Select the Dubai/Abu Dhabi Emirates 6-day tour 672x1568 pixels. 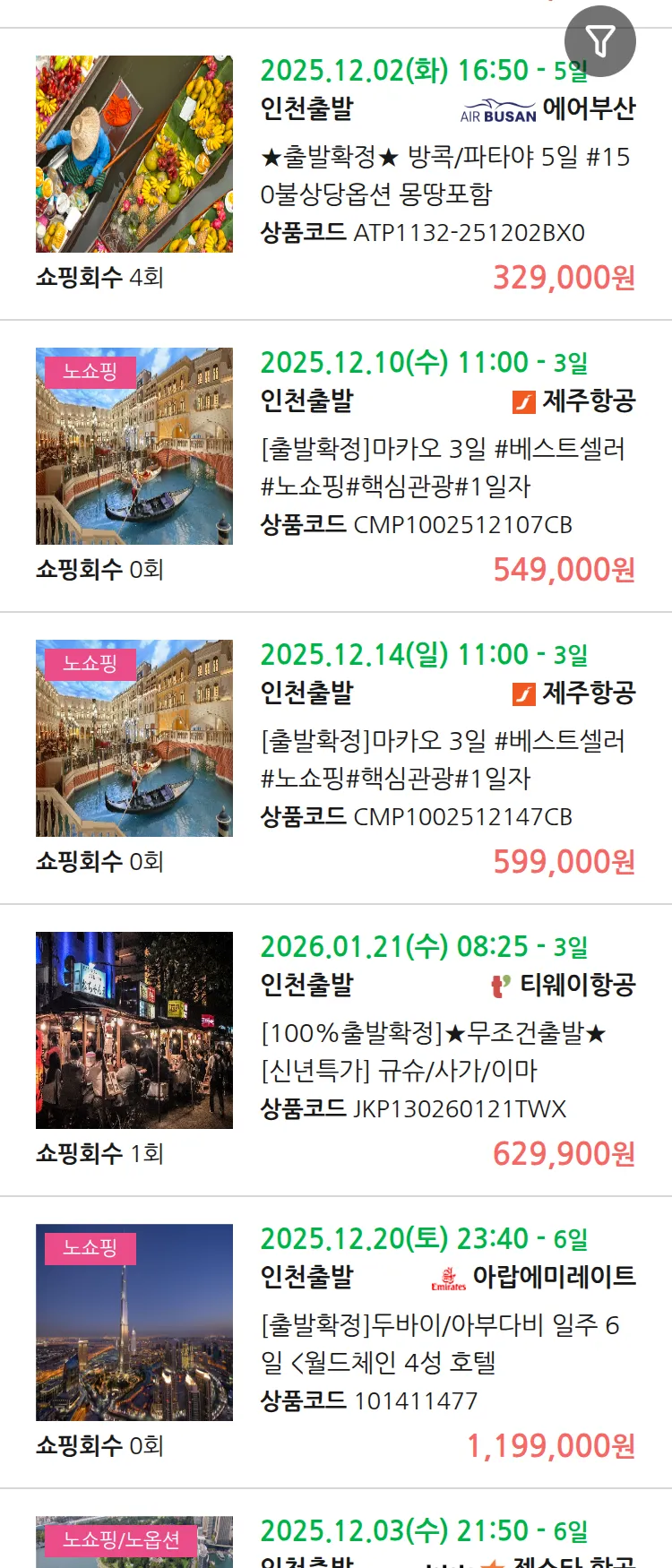tap(439, 1343)
